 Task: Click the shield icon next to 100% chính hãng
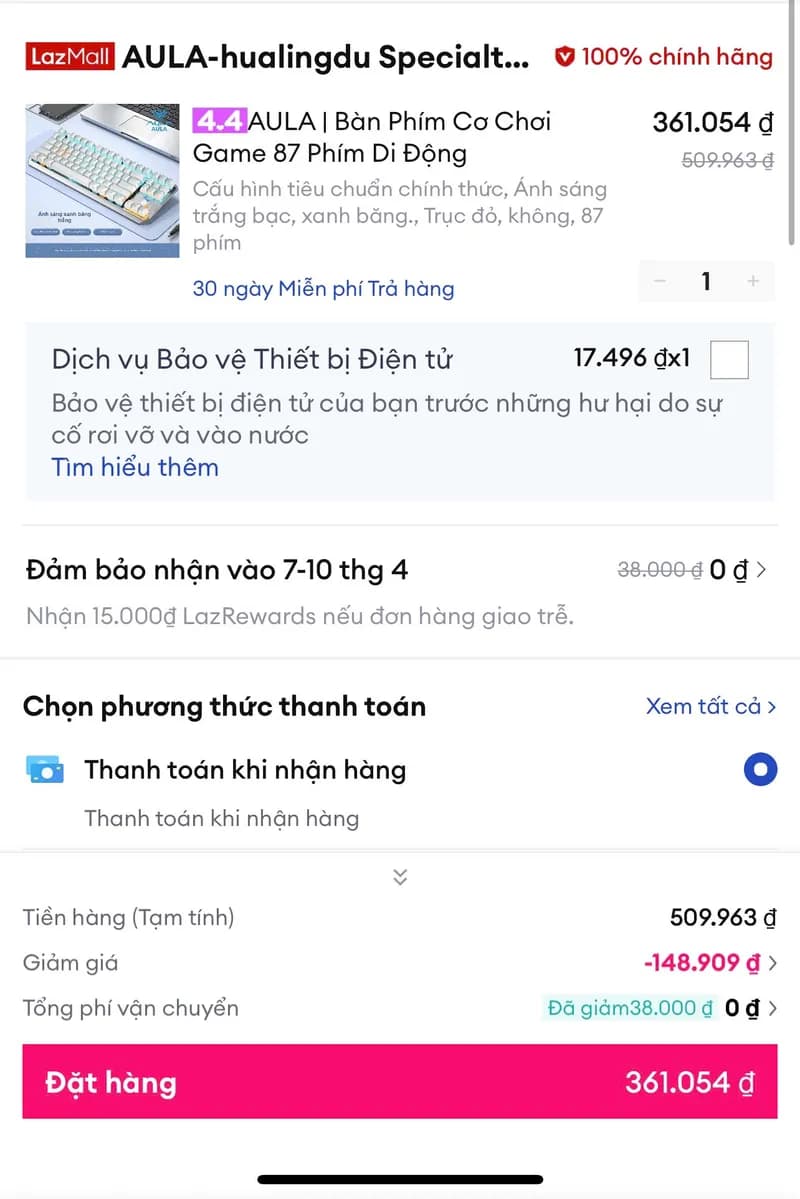pyautogui.click(x=565, y=57)
